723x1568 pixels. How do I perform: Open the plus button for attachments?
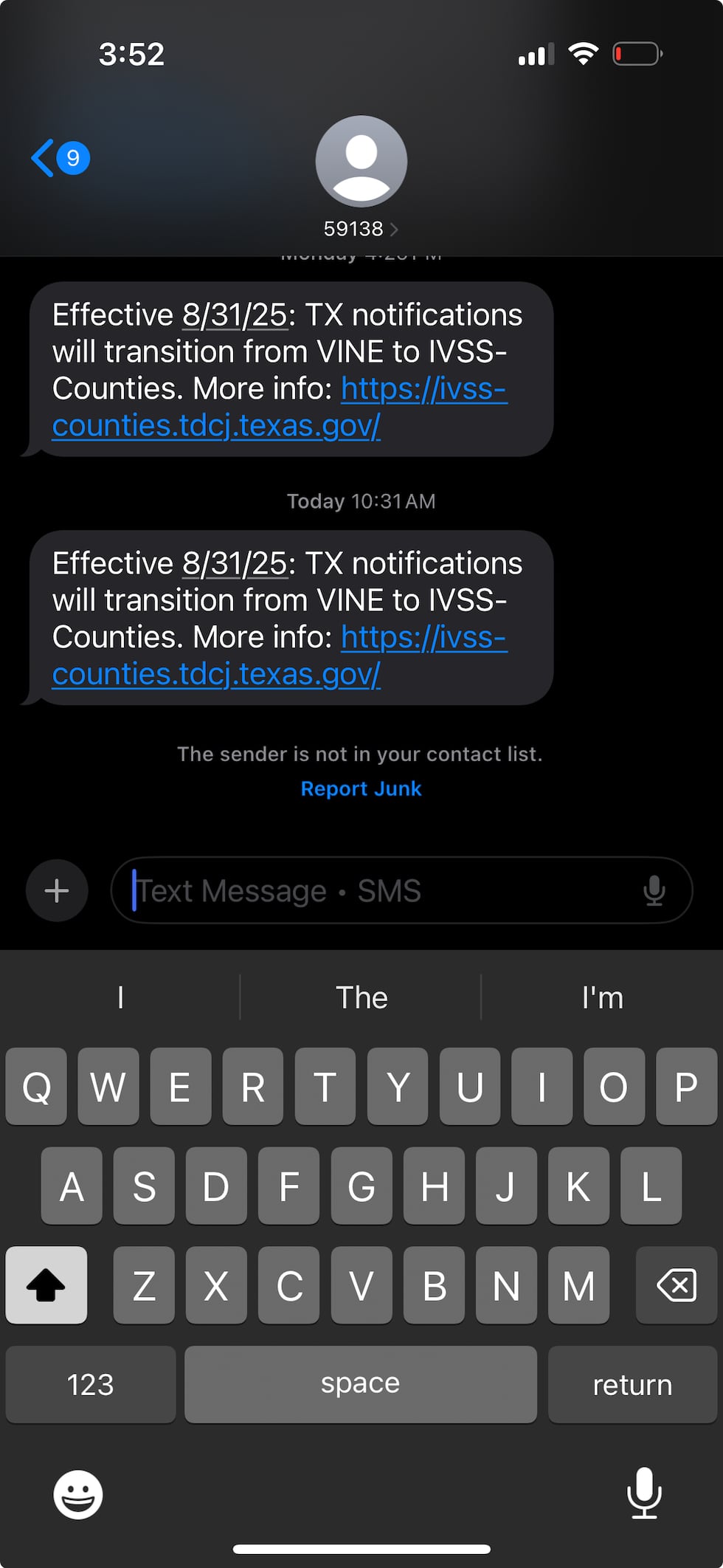56,890
